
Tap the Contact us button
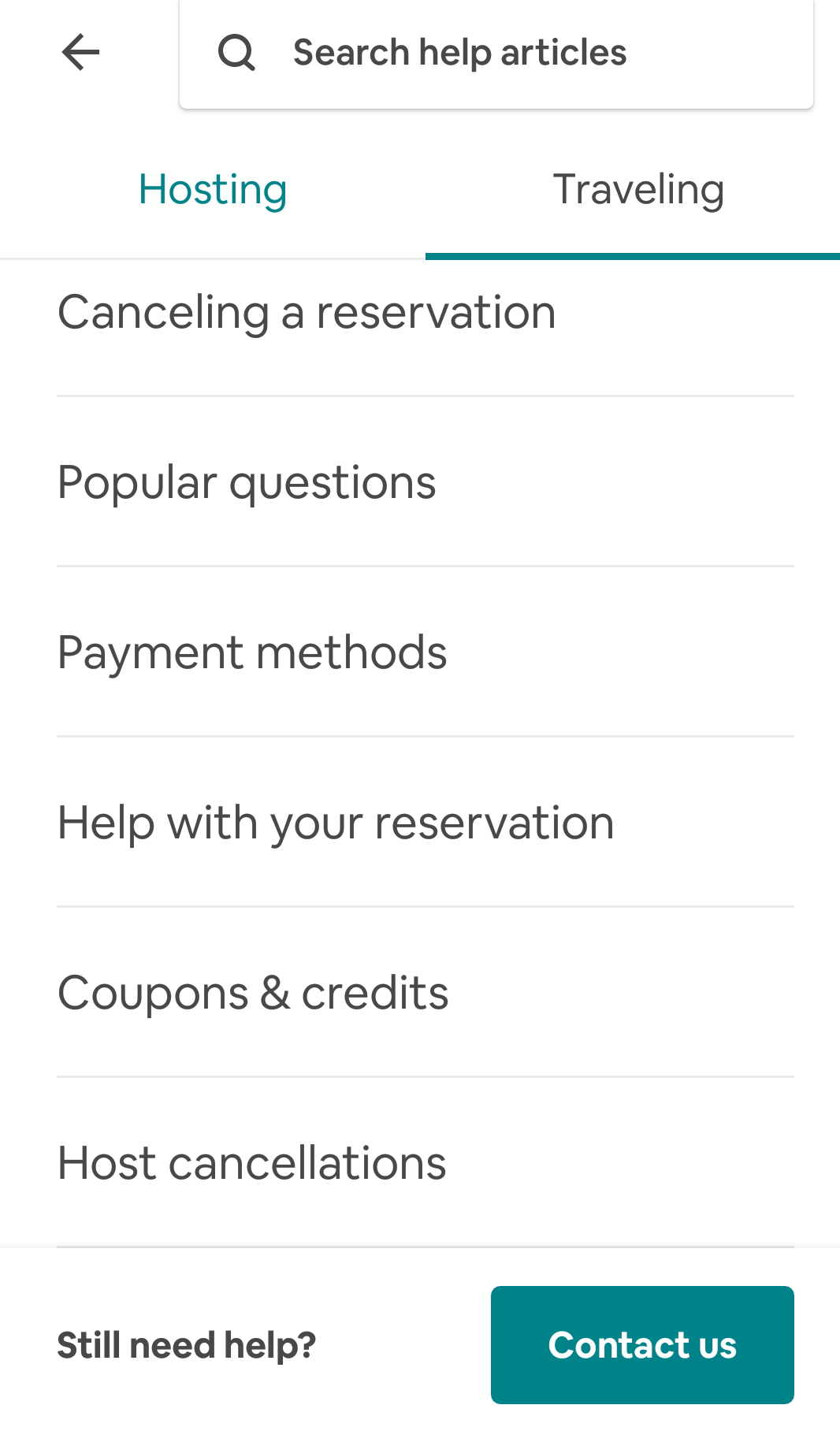click(x=642, y=1345)
